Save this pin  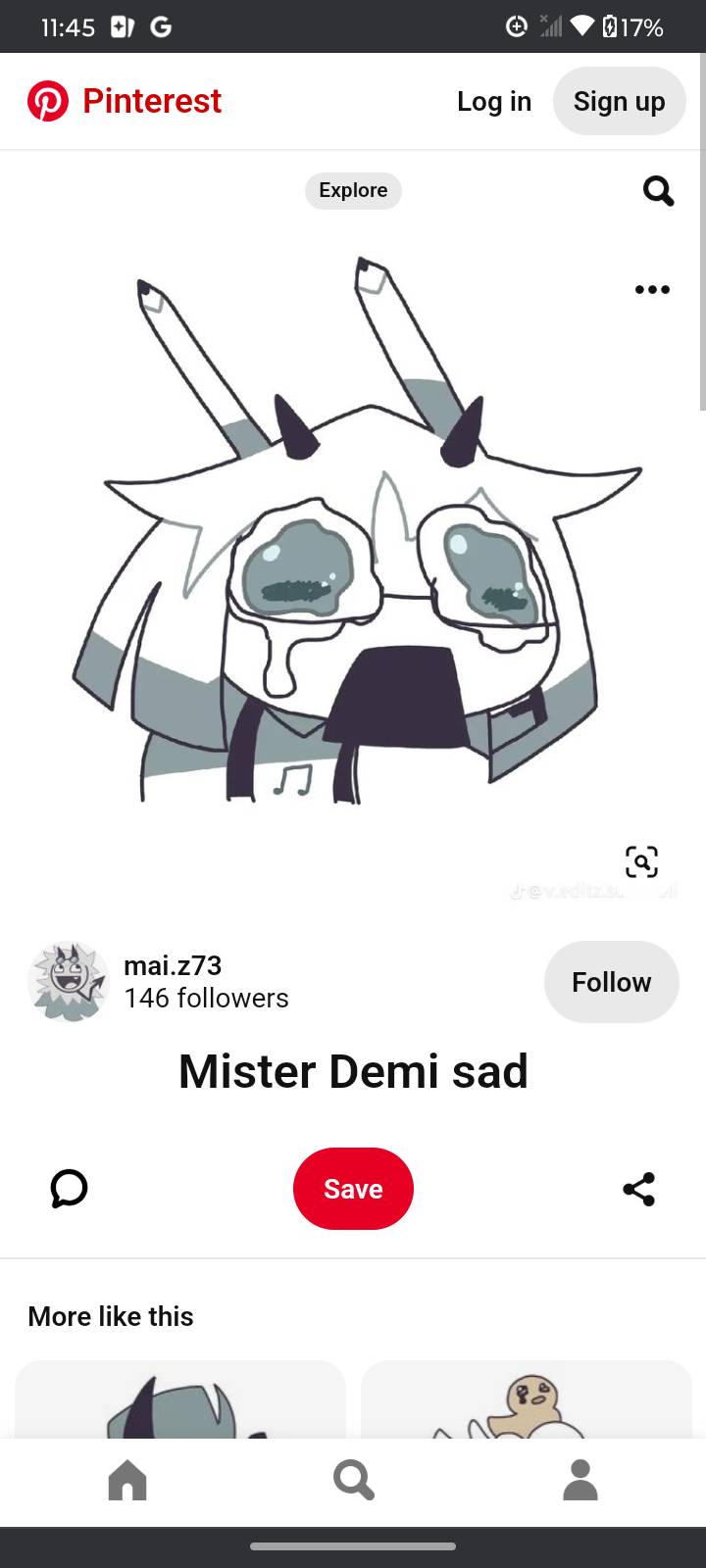click(x=353, y=1189)
